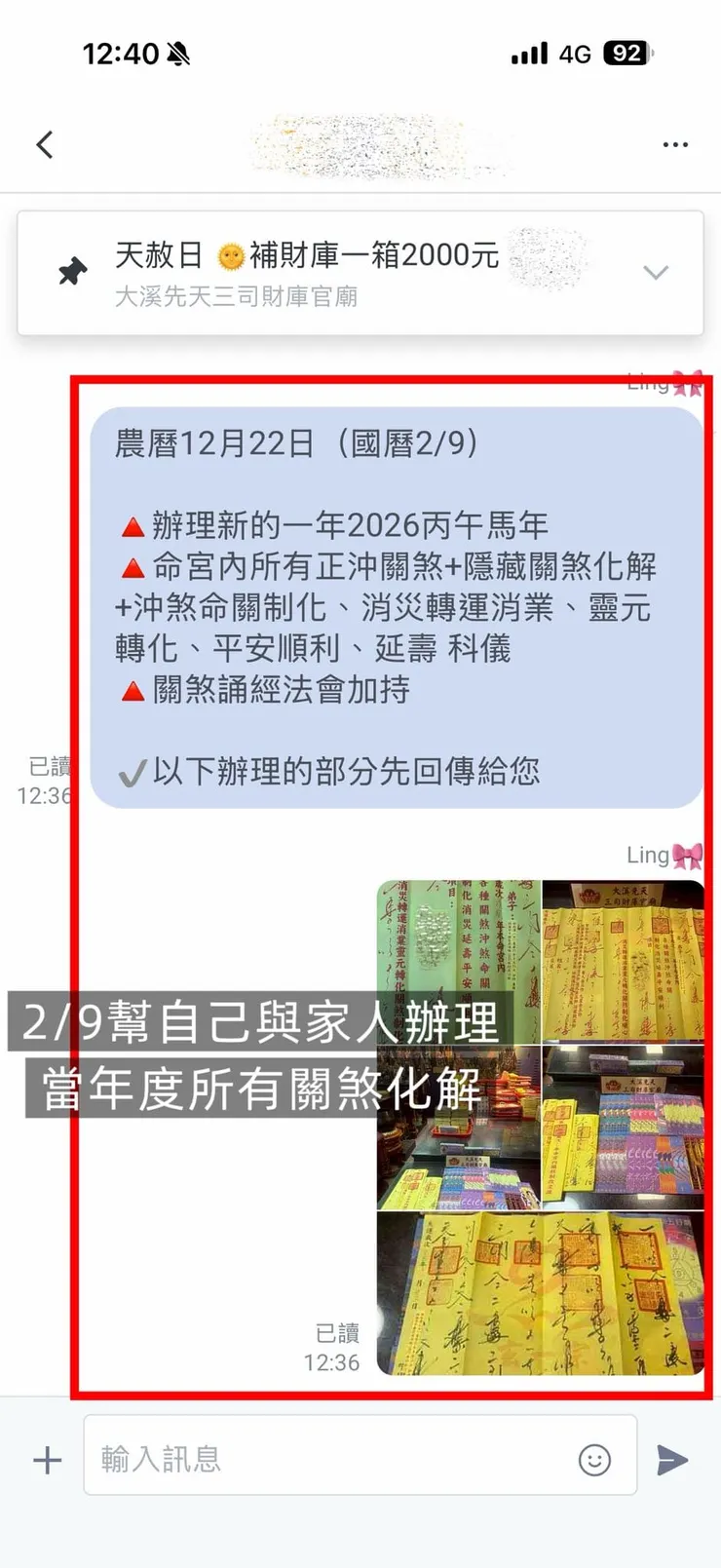Expand the pinned announcement with the chevron
721x1568 pixels.
pyautogui.click(x=657, y=273)
